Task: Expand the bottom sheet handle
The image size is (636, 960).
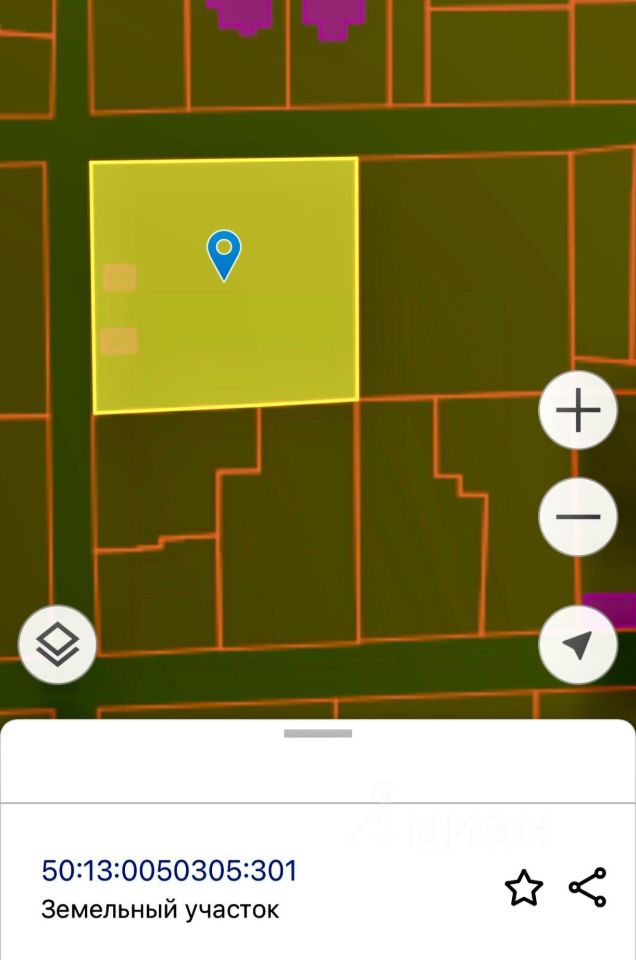Action: coord(318,734)
